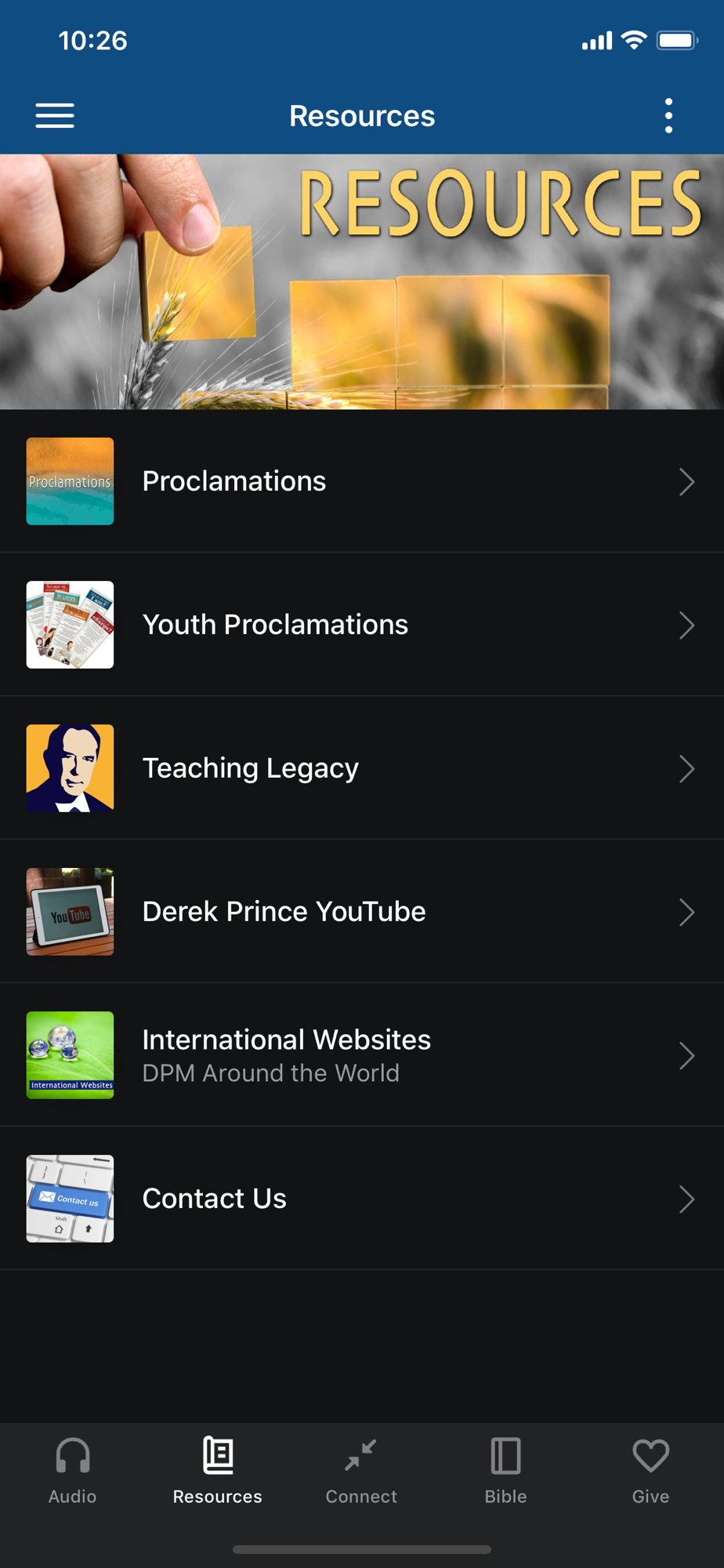Go to Contact Us
Image resolution: width=724 pixels, height=1568 pixels.
362,1199
